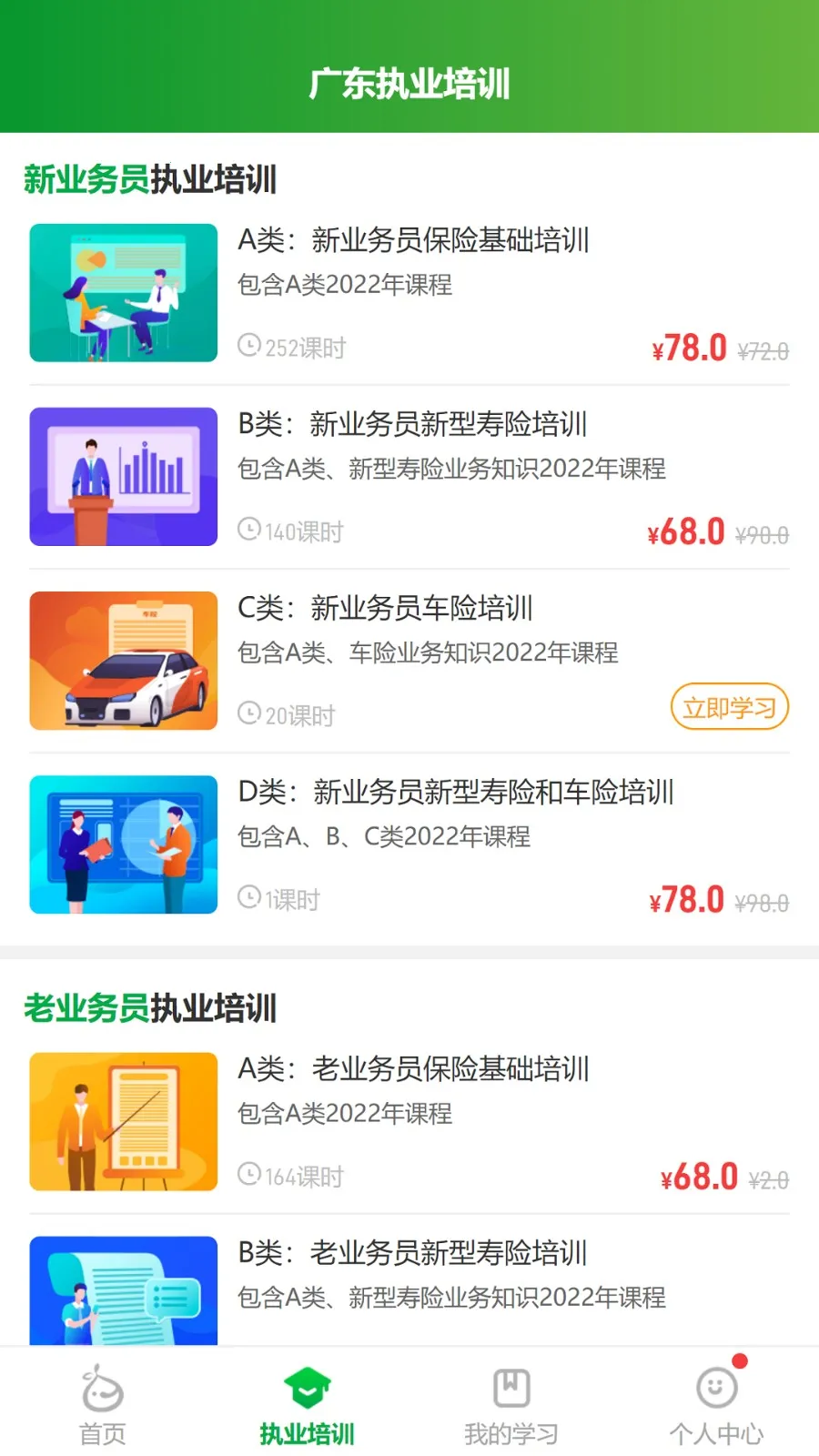Open 我的学习 via the bookmark icon
Screen dimensions: 819x1456
pos(511,1385)
